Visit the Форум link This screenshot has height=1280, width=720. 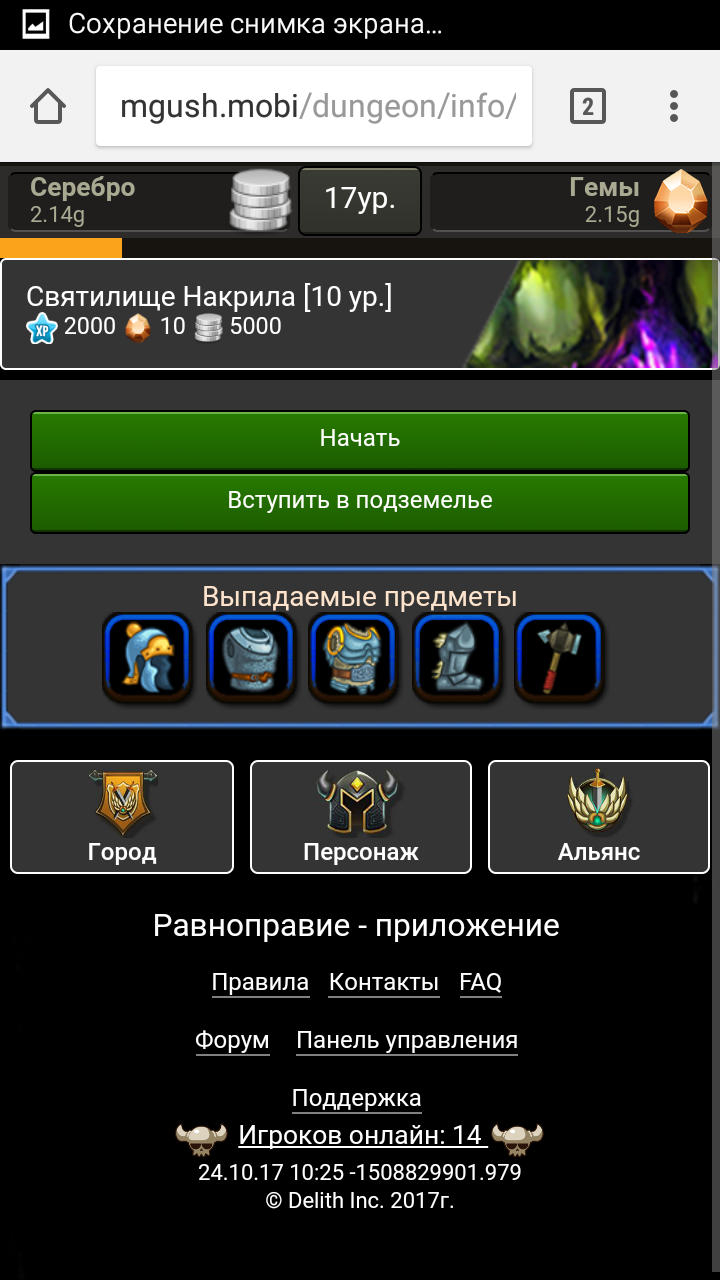232,1041
